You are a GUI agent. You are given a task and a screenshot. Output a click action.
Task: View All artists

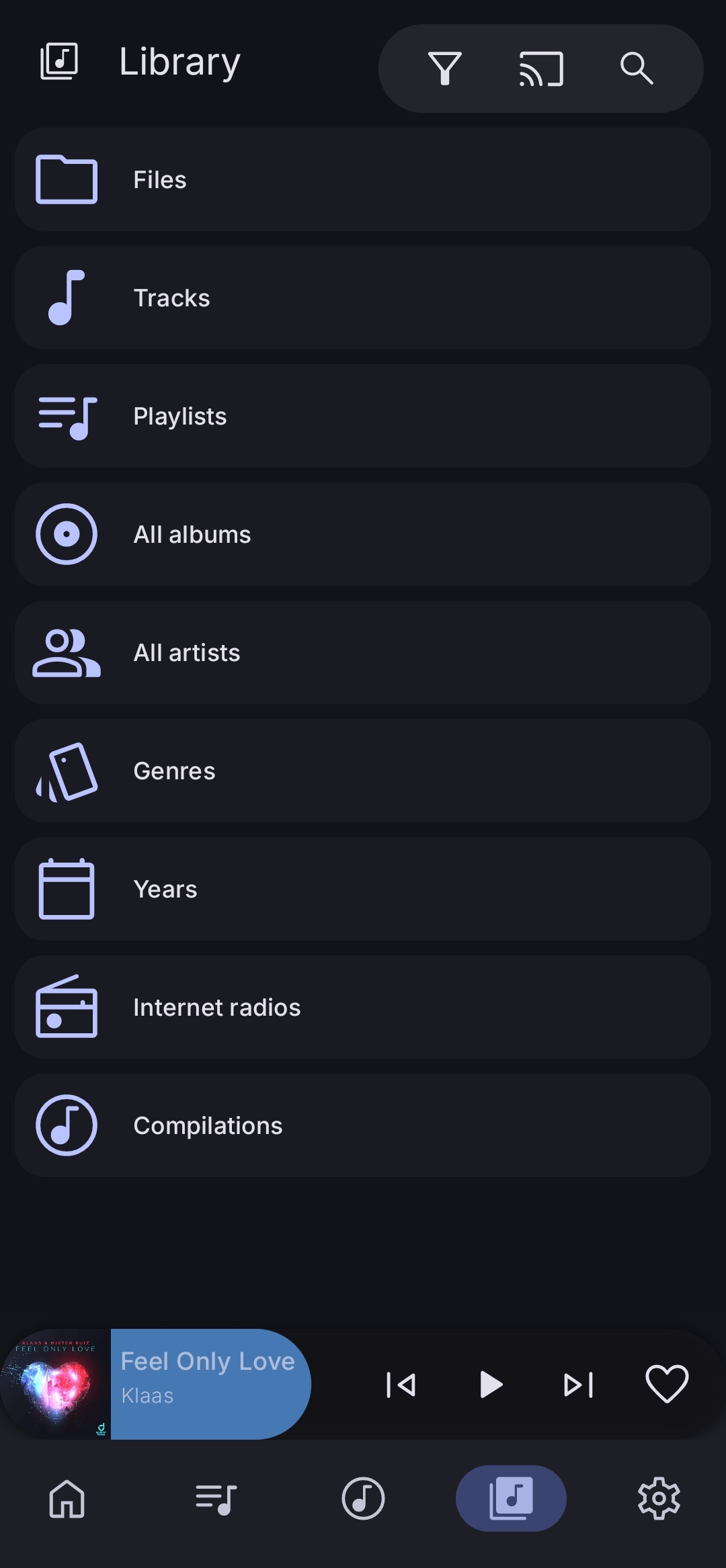(363, 652)
